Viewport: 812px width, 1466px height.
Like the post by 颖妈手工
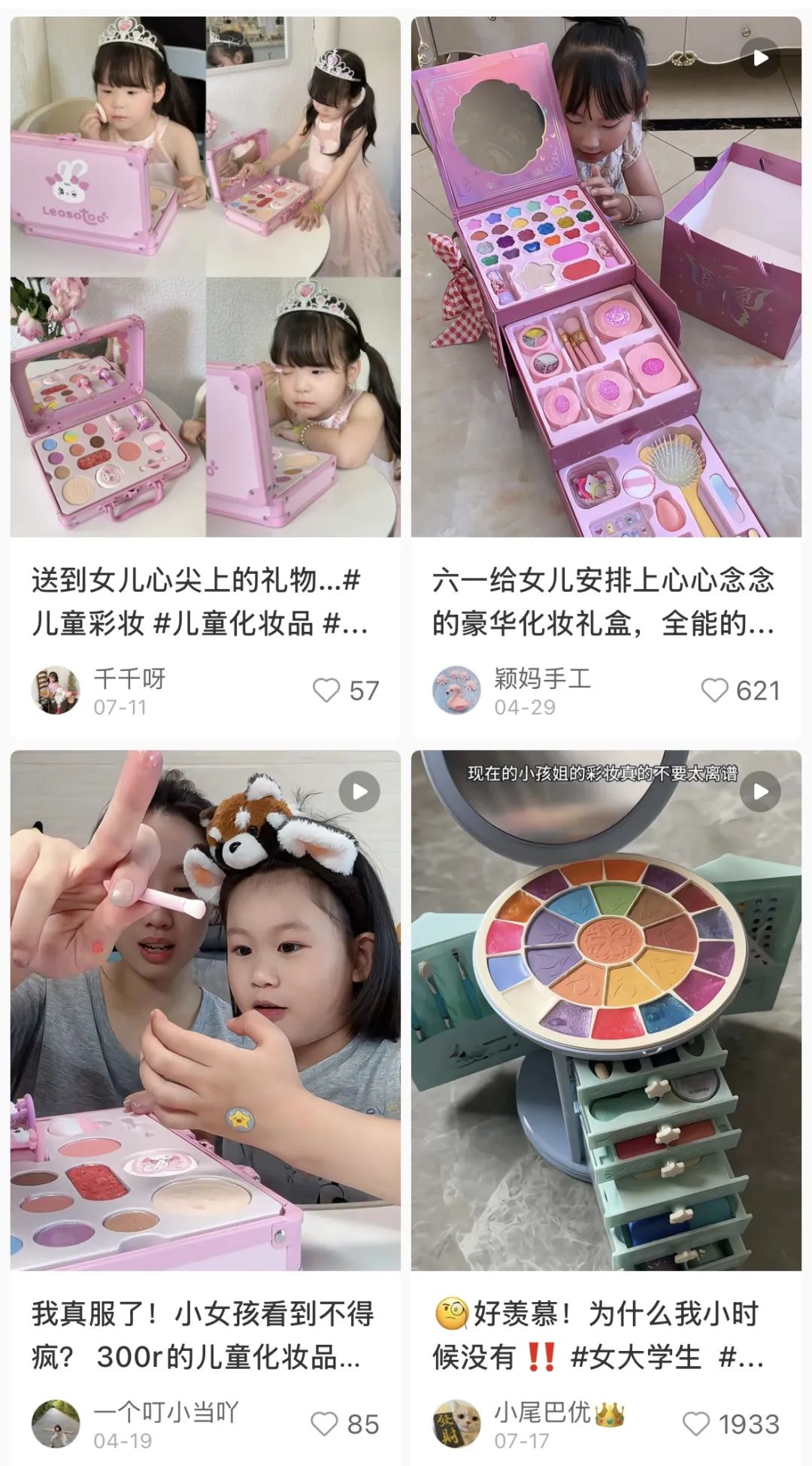[715, 691]
